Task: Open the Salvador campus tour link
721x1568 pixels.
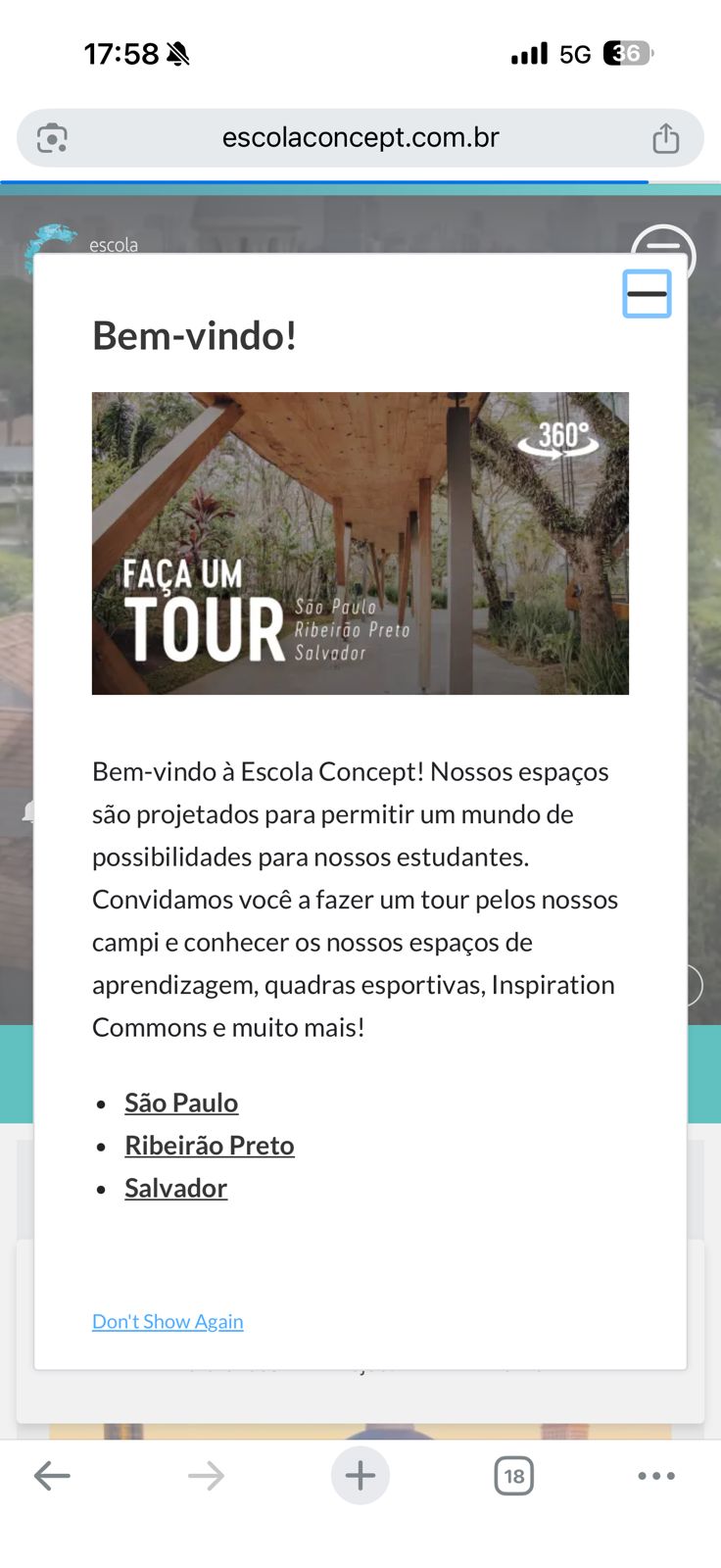Action: [x=175, y=1188]
